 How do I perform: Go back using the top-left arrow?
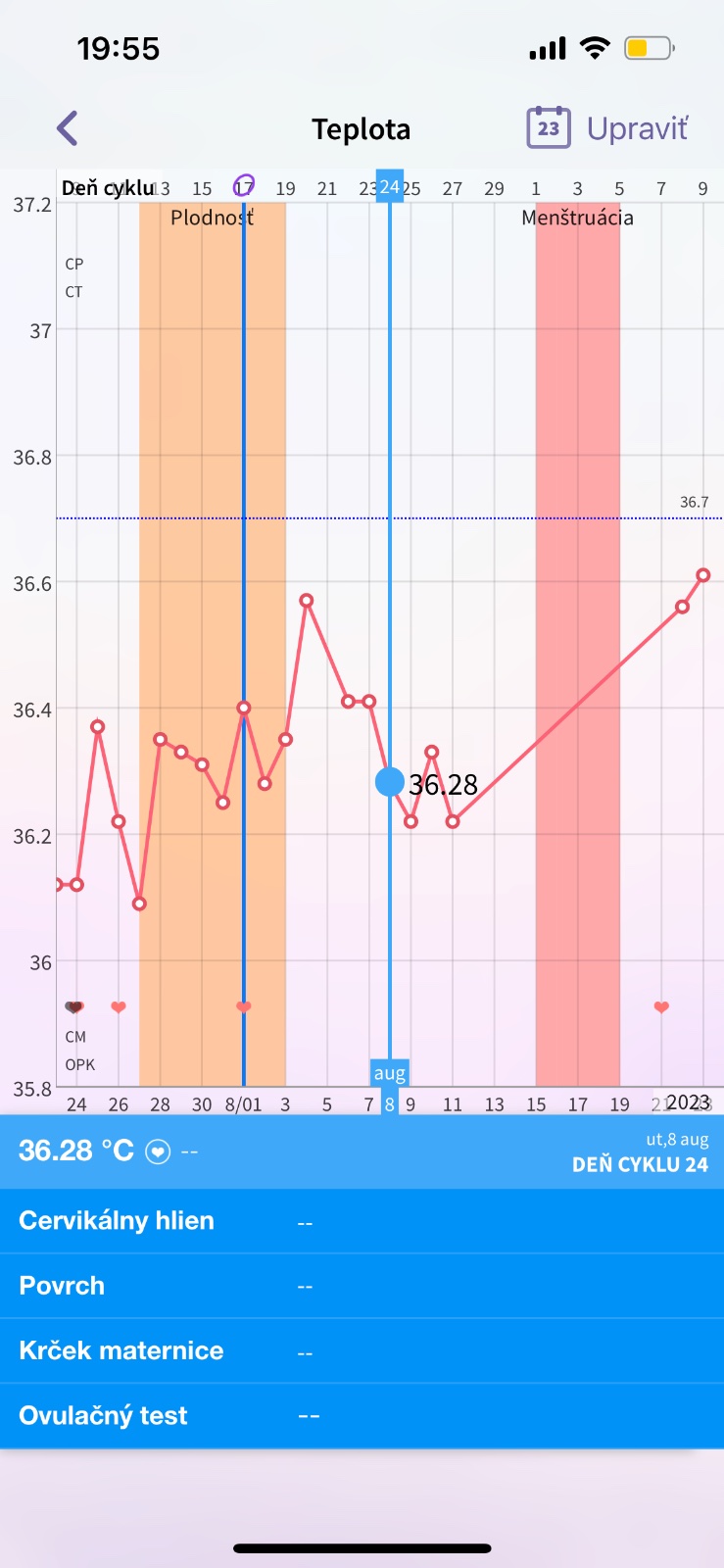tap(67, 128)
